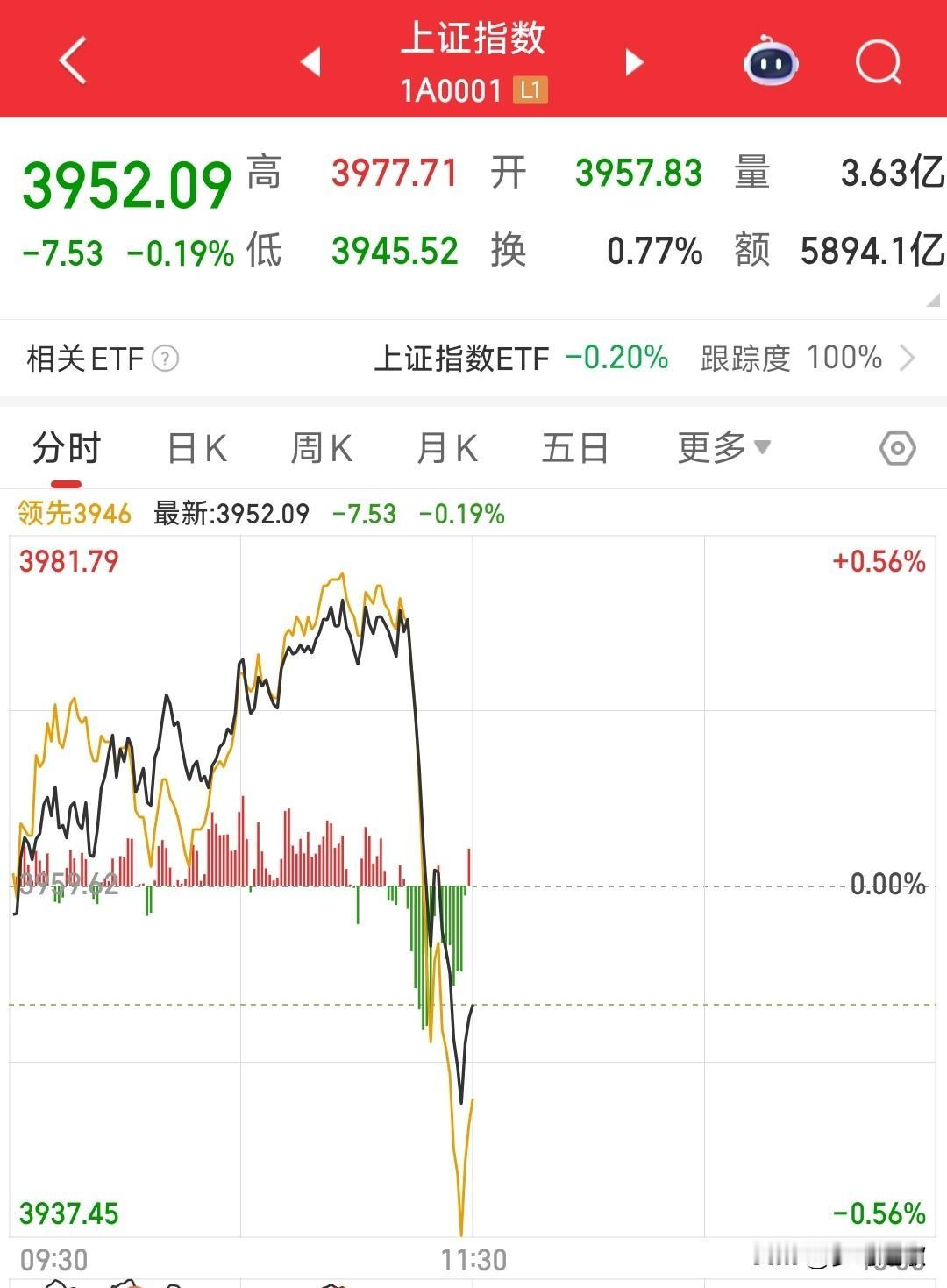The width and height of the screenshot is (947, 1288).
Task: Open the AI assistant robot
Action: click(x=770, y=61)
